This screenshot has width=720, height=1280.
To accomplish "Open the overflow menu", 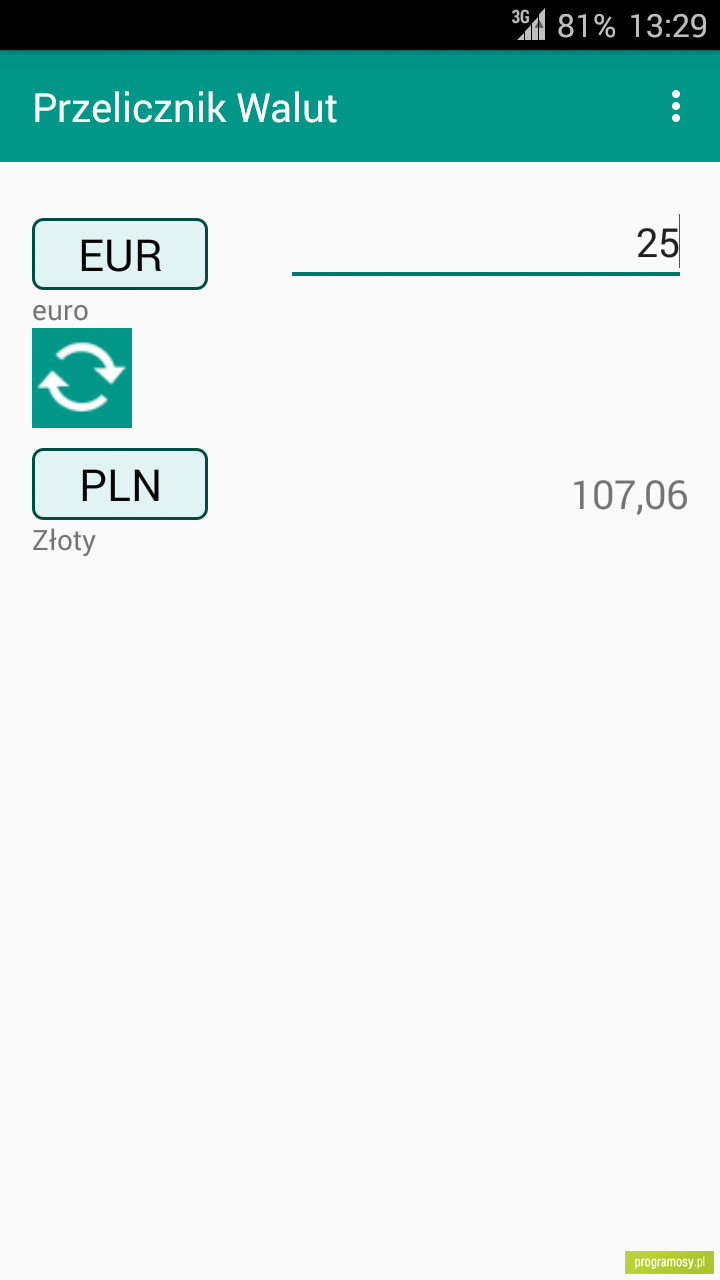I will [x=676, y=106].
